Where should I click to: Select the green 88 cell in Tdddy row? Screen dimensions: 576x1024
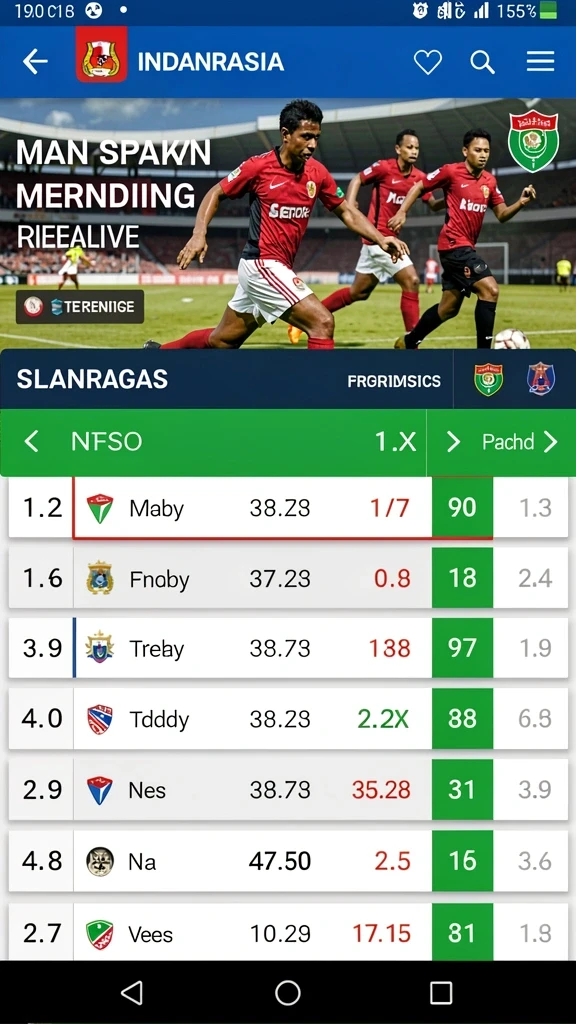tap(462, 719)
